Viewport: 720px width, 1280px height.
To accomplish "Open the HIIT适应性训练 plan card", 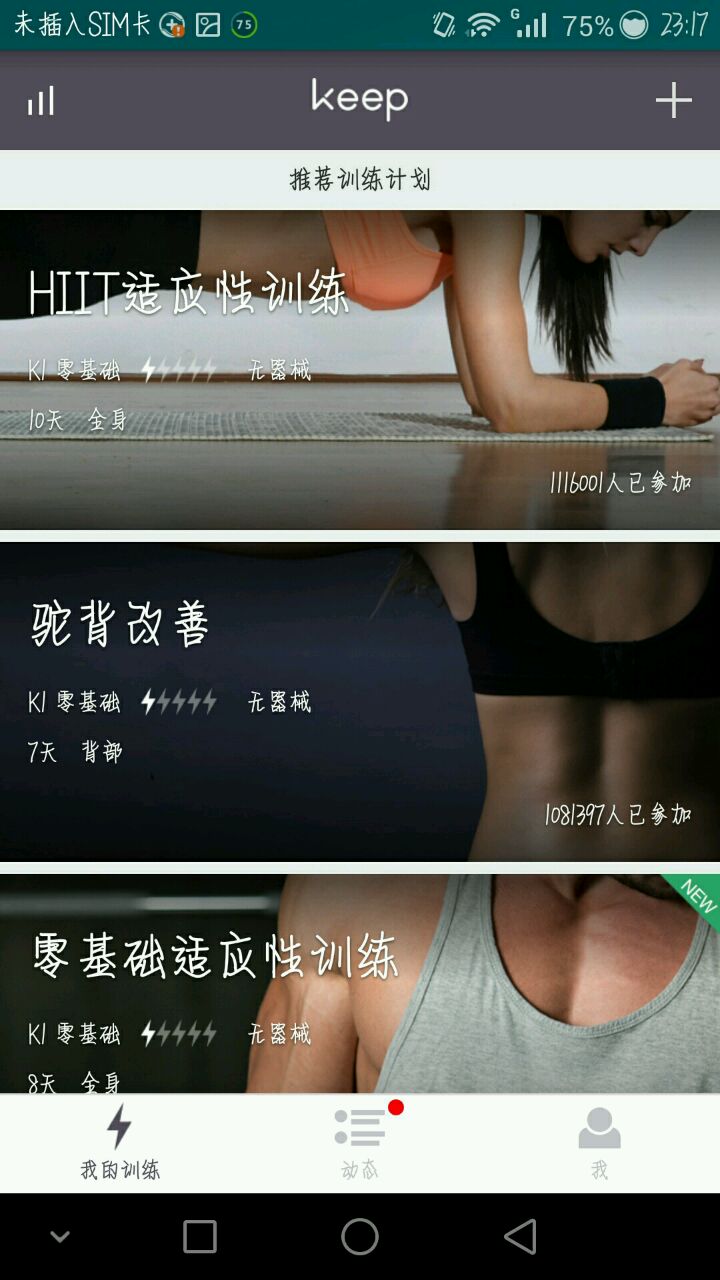I will (x=360, y=370).
